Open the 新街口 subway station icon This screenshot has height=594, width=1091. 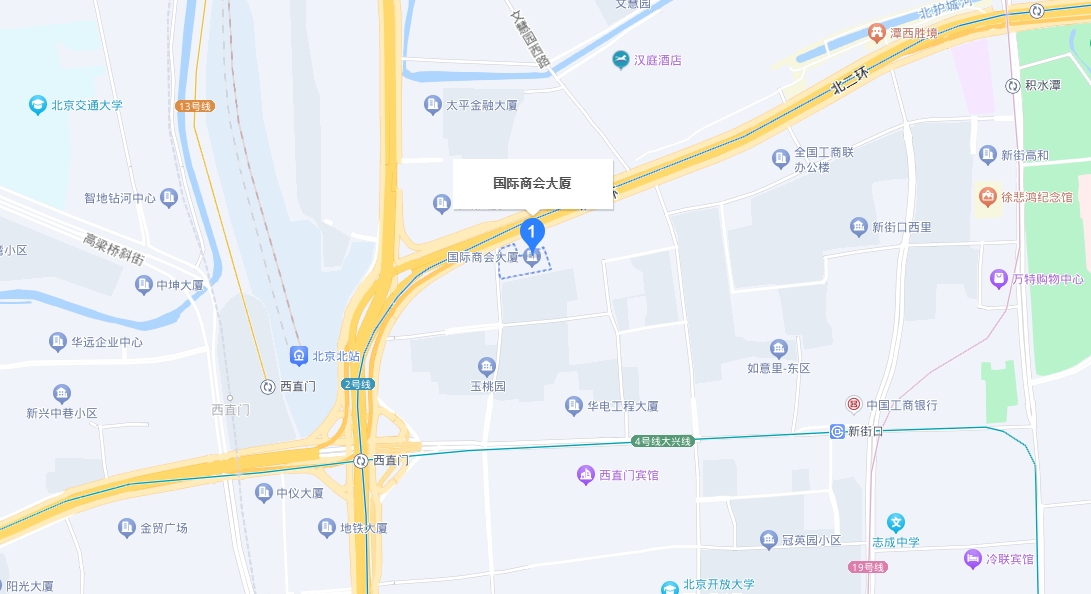837,431
